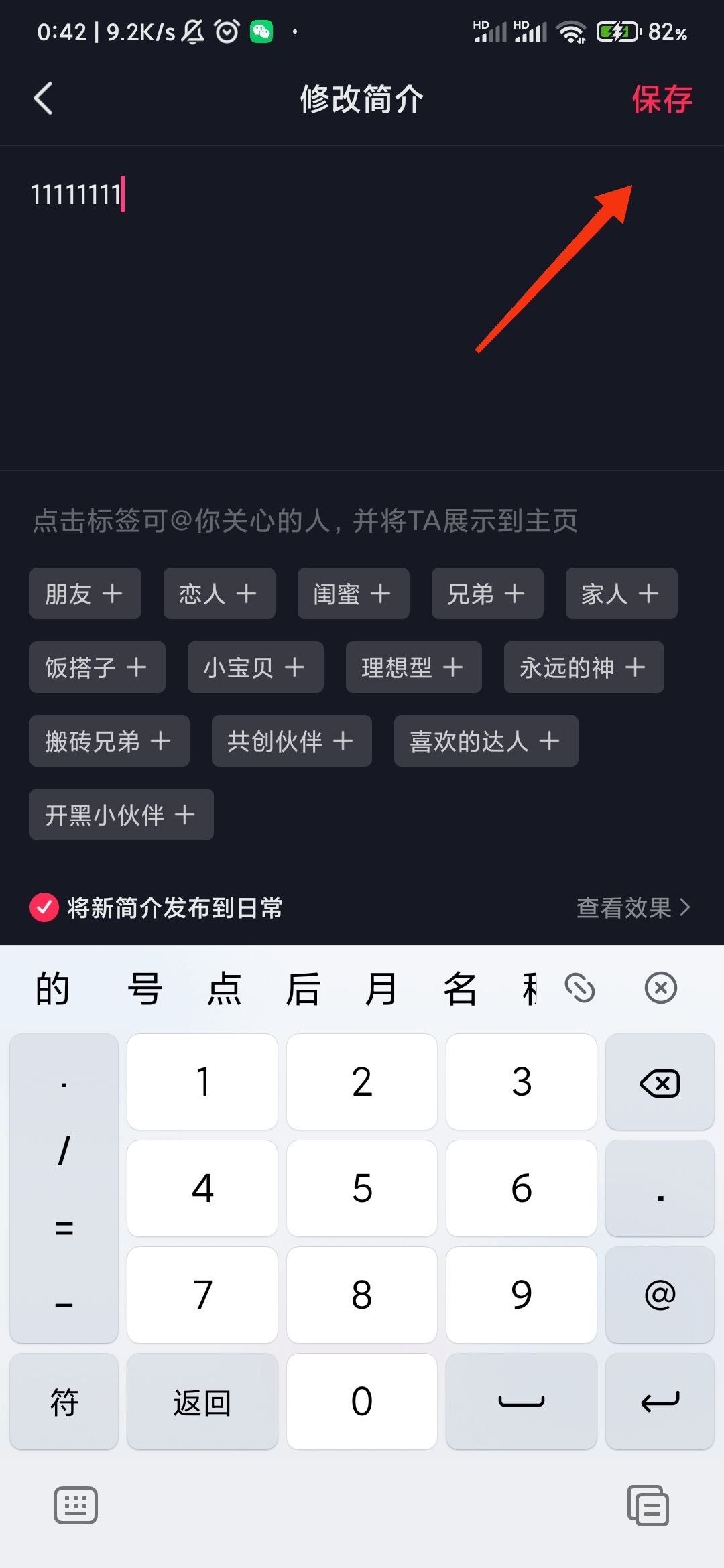
Task: Open the keyboard layout switcher icon
Action: [75, 1506]
